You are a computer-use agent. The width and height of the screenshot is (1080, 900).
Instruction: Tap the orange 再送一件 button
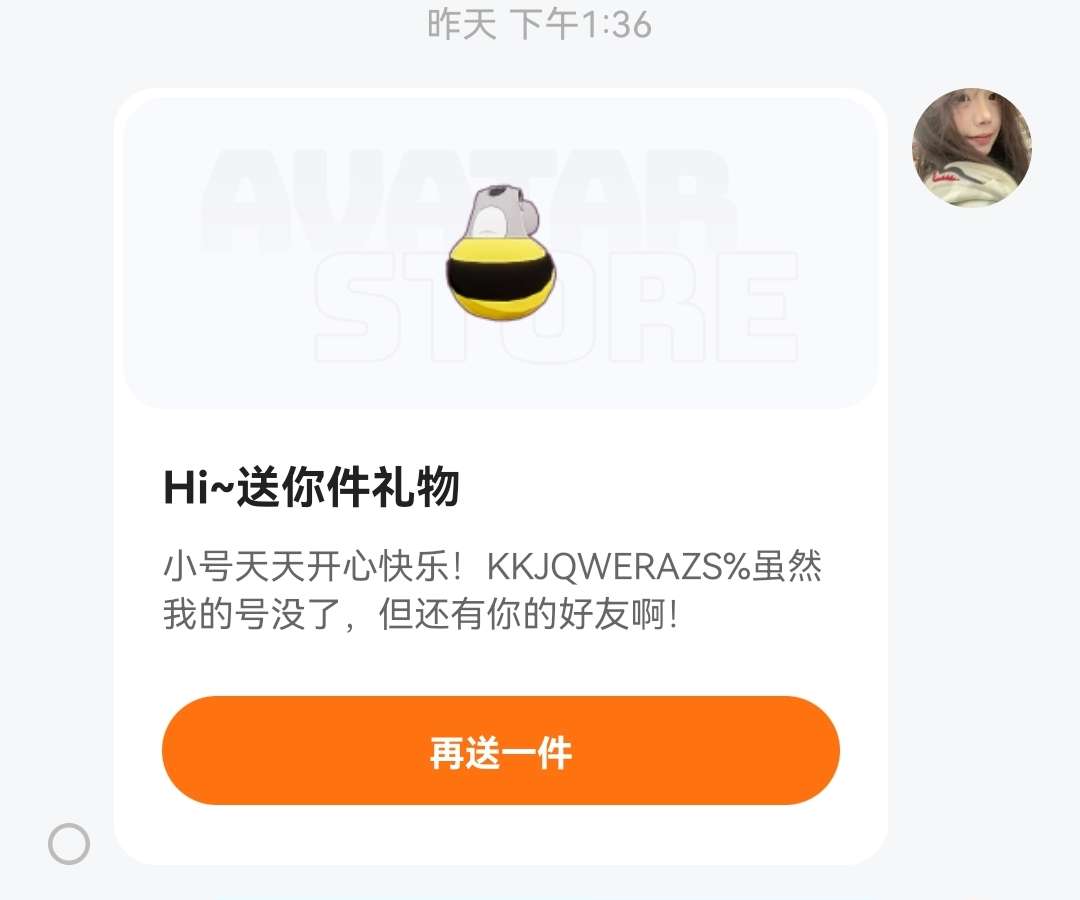click(500, 751)
